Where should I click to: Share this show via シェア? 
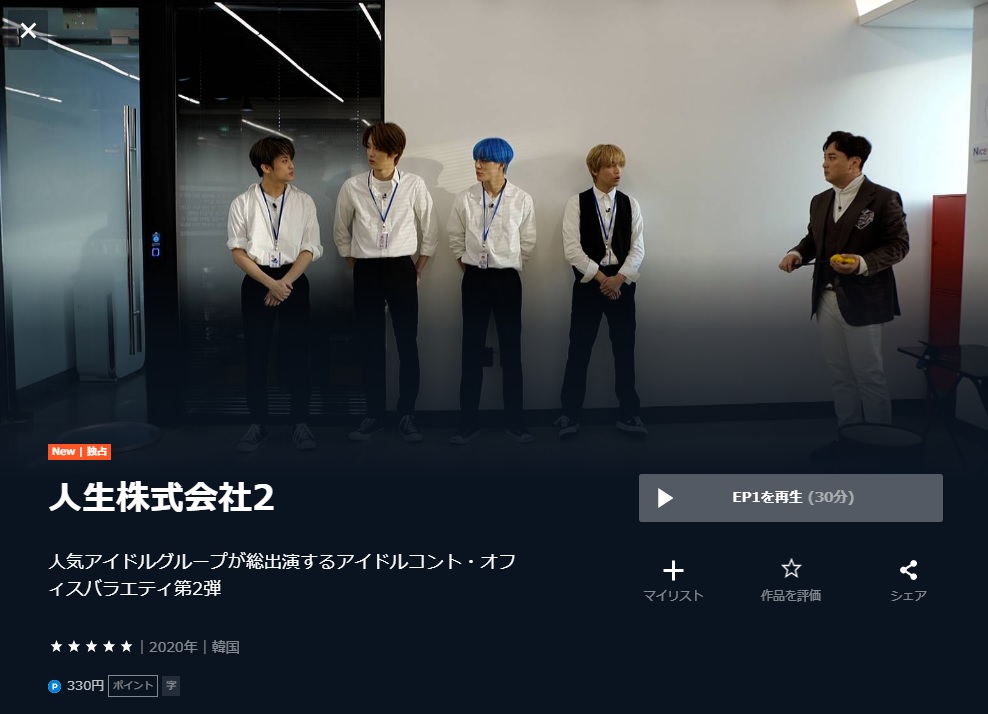(x=908, y=579)
